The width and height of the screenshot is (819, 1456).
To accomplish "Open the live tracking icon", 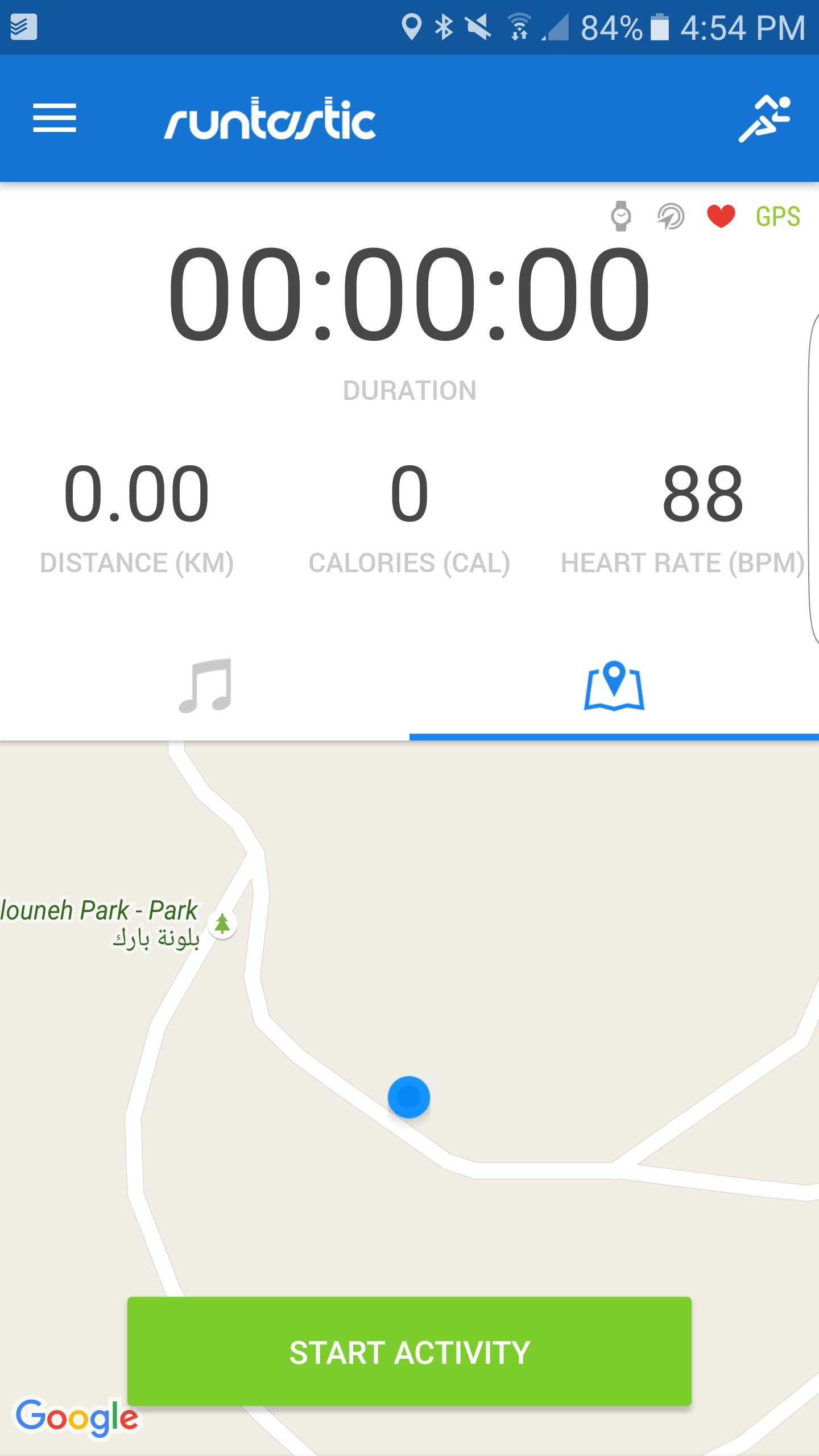I will (671, 216).
